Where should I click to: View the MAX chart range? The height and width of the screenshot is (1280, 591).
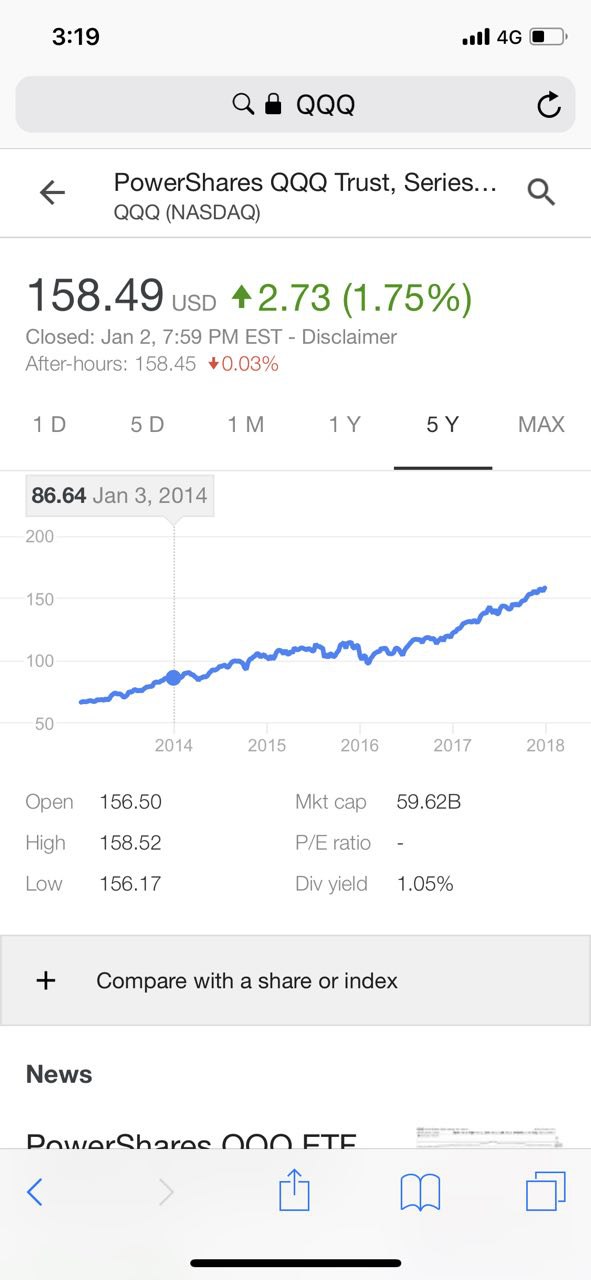541,424
